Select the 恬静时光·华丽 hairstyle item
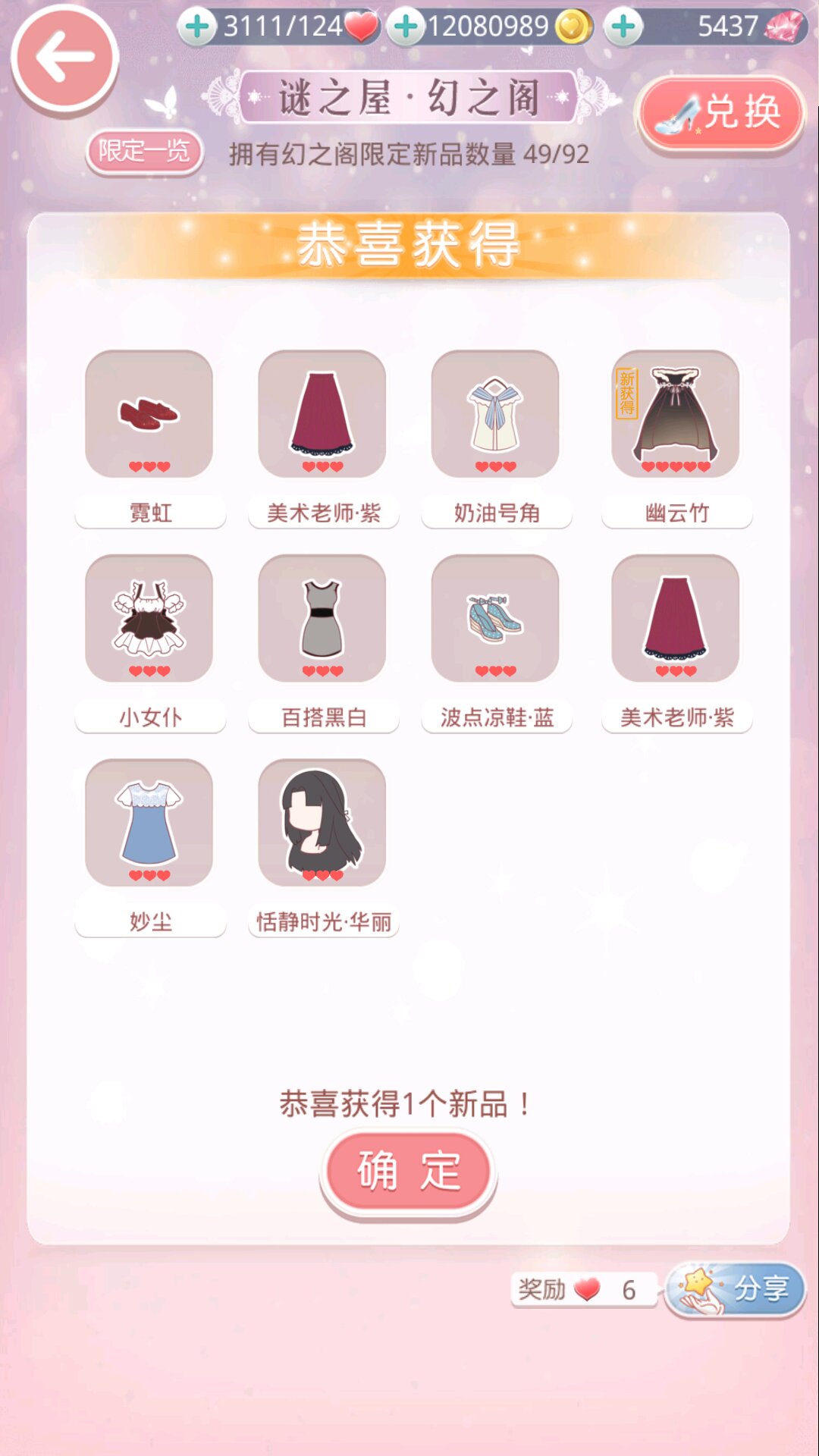This screenshot has width=819, height=1456. pos(322,824)
